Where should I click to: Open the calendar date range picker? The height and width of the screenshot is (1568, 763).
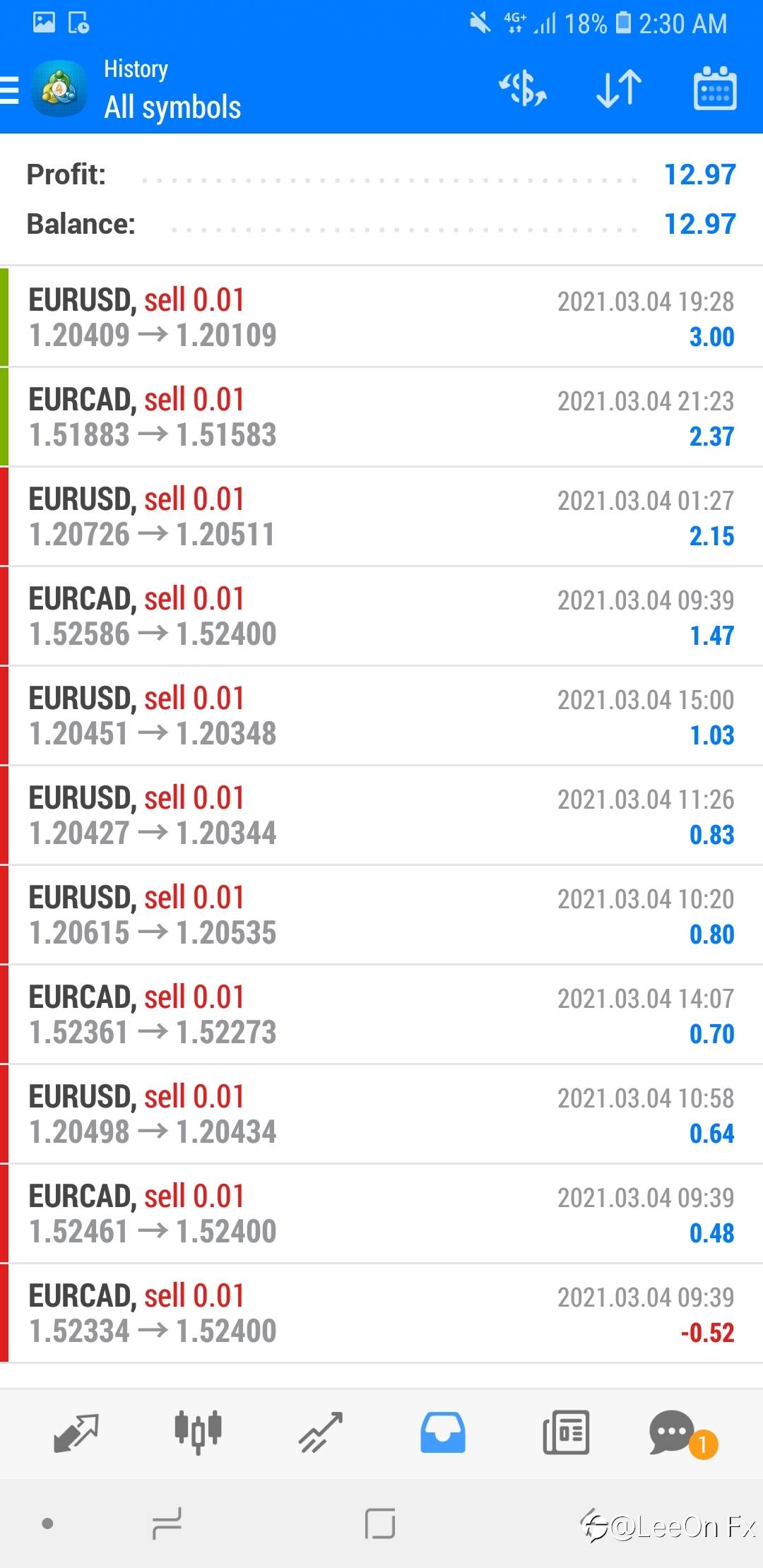[x=715, y=89]
